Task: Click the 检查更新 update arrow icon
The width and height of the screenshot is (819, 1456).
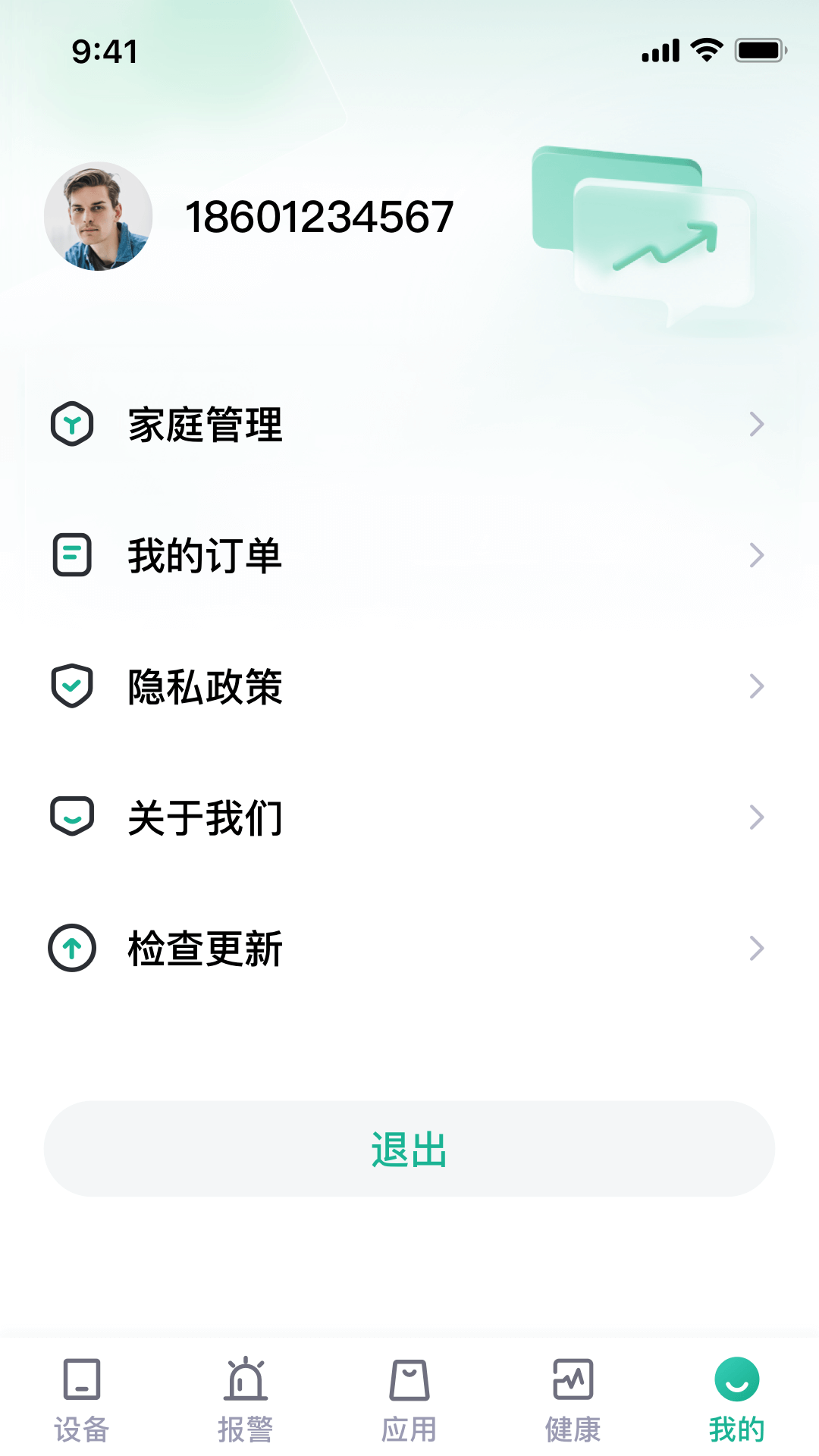Action: point(71,948)
